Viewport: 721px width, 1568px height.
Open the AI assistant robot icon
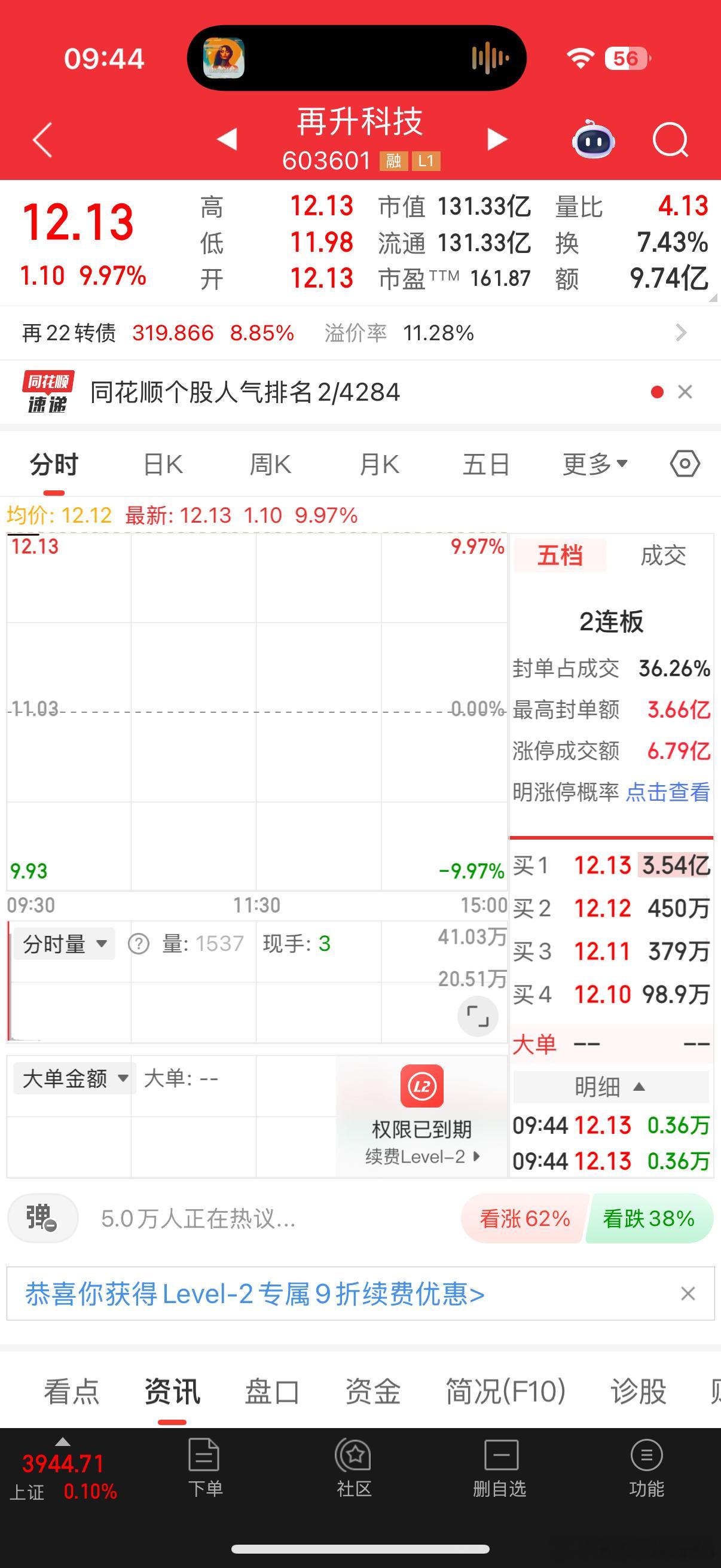[593, 140]
